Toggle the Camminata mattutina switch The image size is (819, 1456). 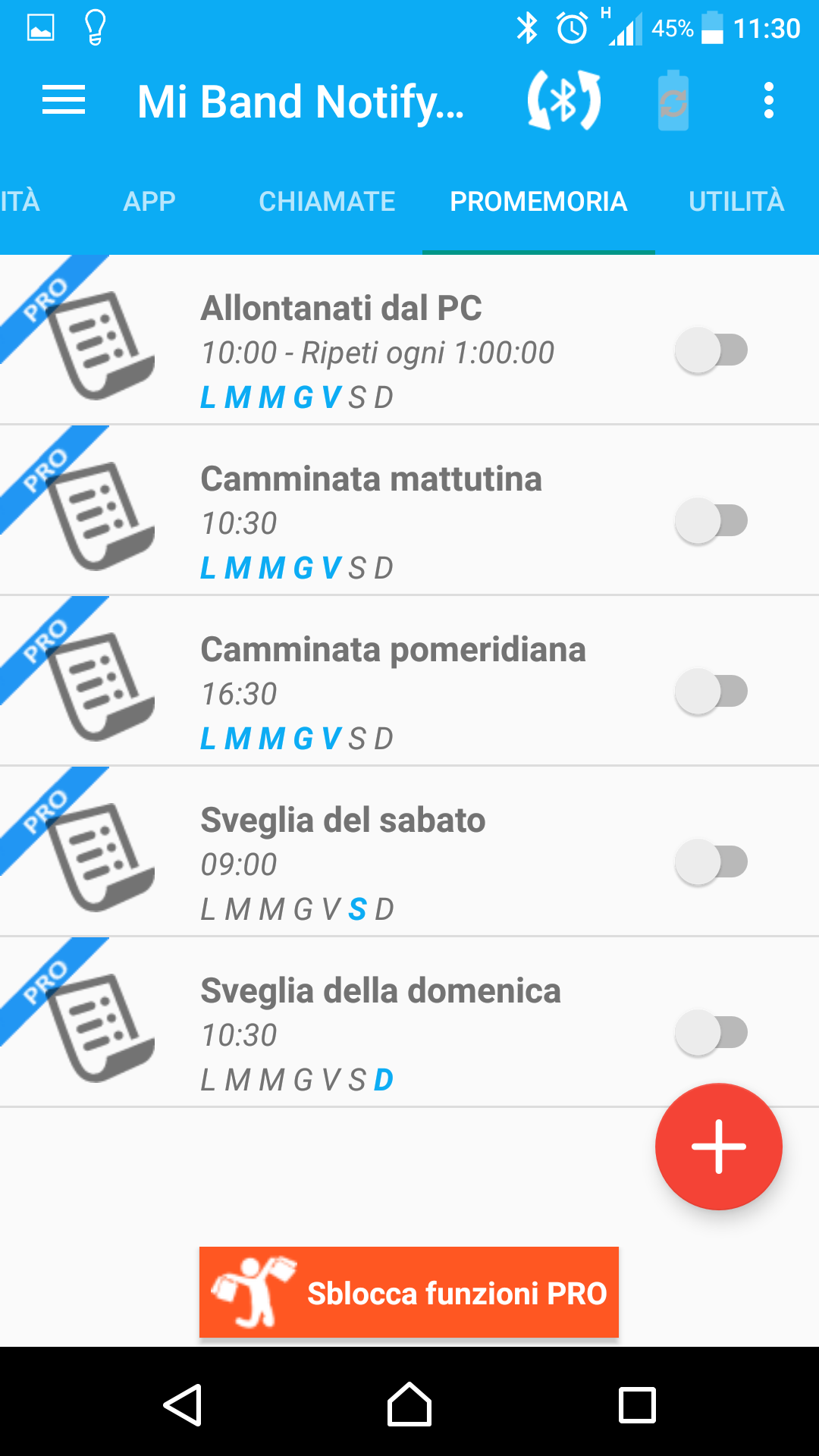point(711,521)
